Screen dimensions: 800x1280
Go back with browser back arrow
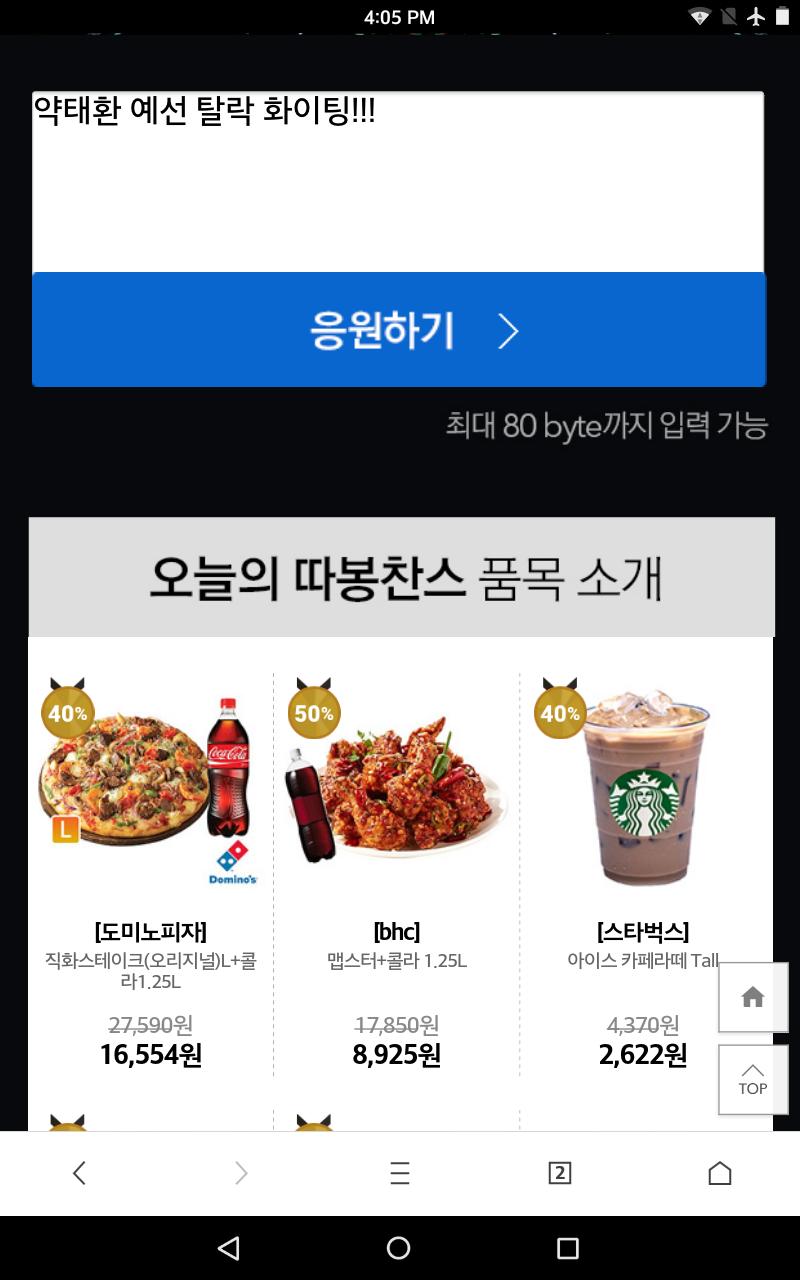[80, 1173]
